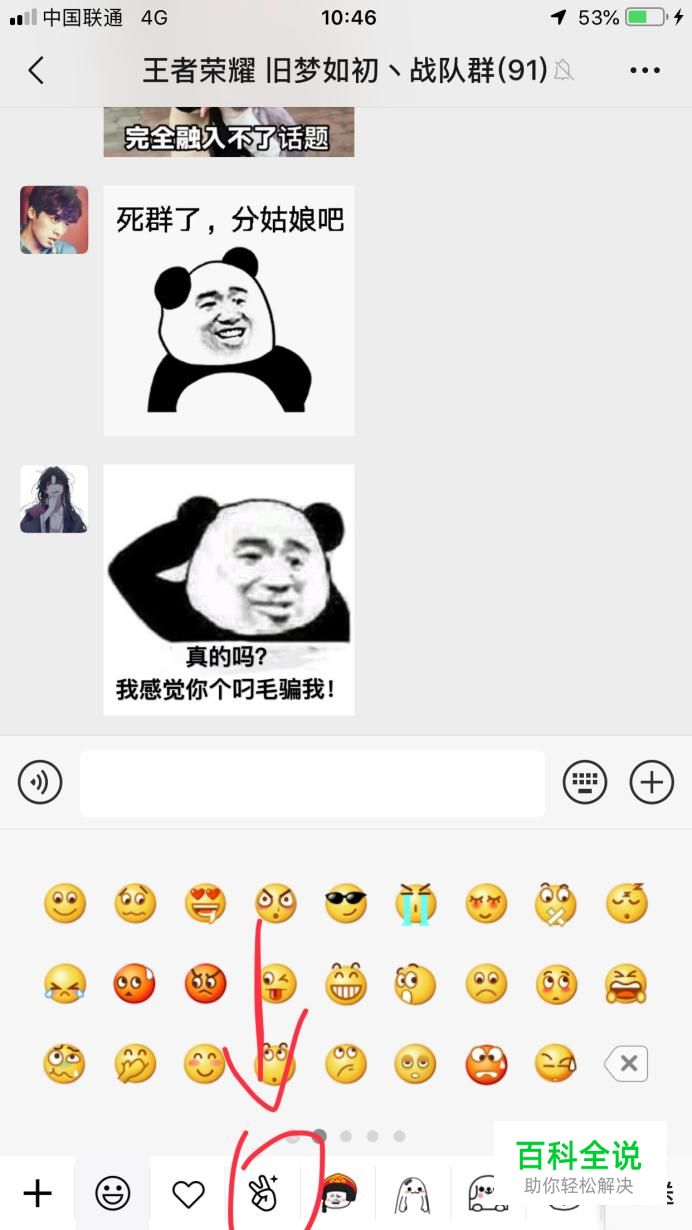Insert the heart-eyes emoji
Screen dimensions: 692x1230
point(205,904)
